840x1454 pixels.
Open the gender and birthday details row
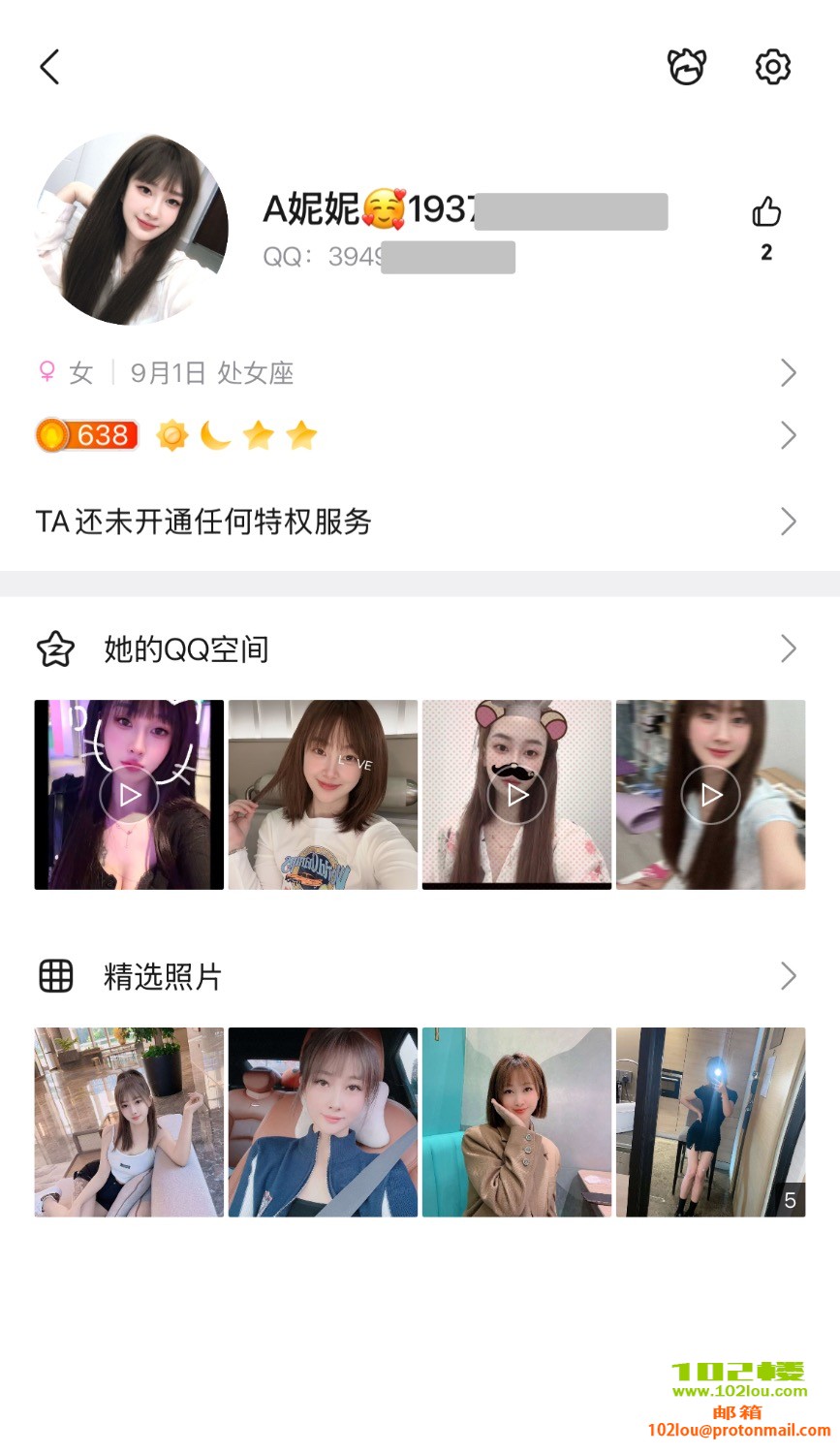(x=417, y=373)
